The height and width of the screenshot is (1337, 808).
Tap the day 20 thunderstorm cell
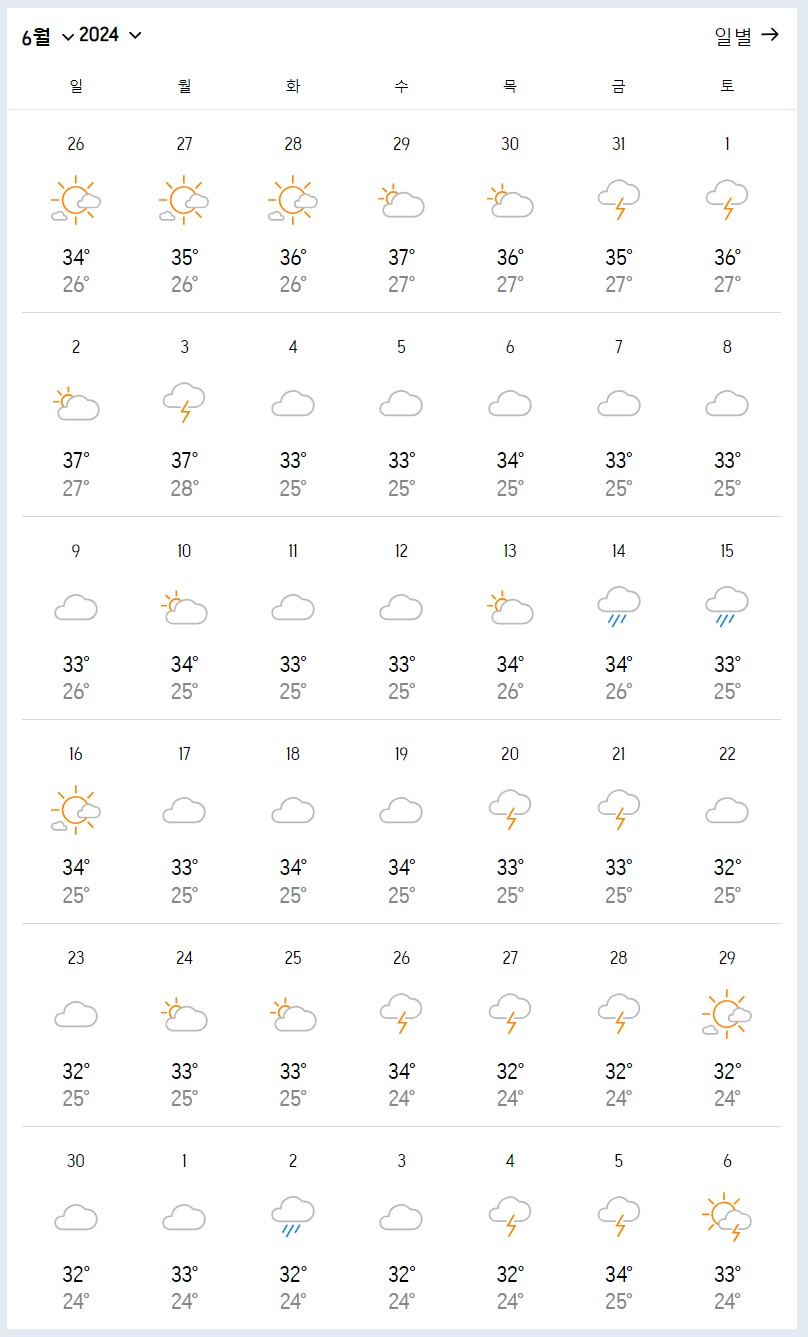point(510,821)
